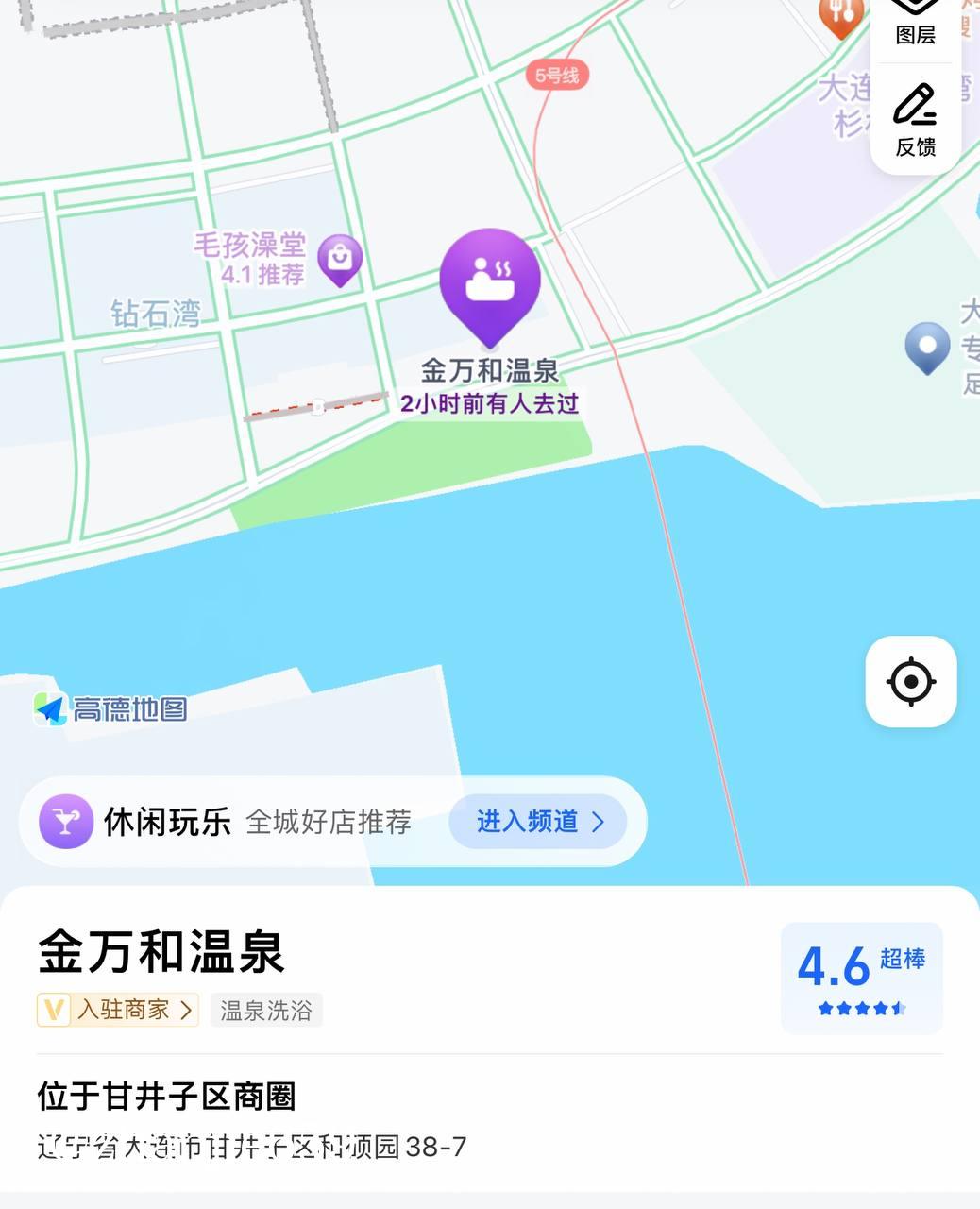Viewport: 980px width, 1209px height.
Task: Open the 入驻商家 merchant badge
Action: coord(118,1010)
